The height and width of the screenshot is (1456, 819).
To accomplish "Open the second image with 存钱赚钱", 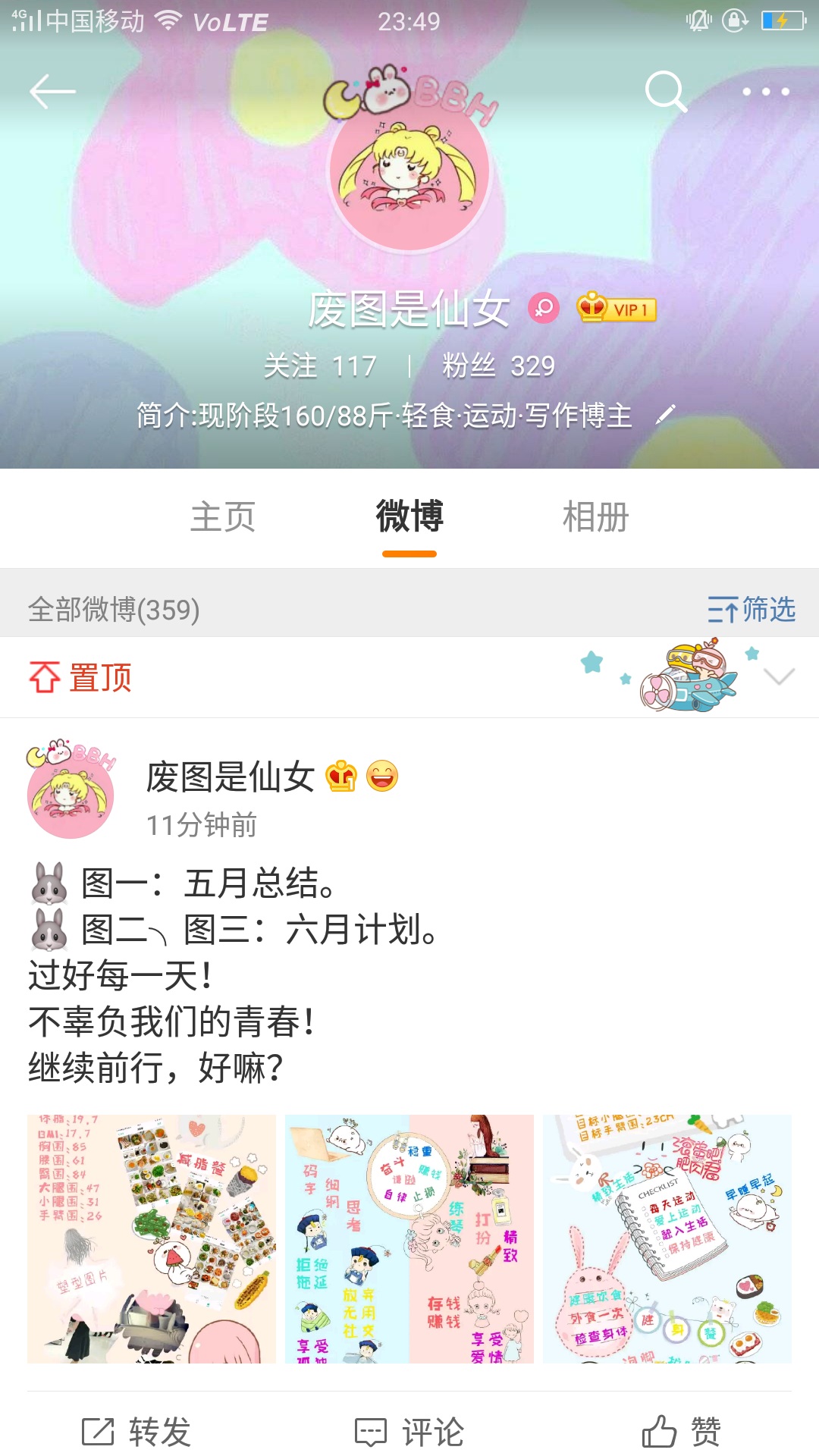I will pos(409,1239).
